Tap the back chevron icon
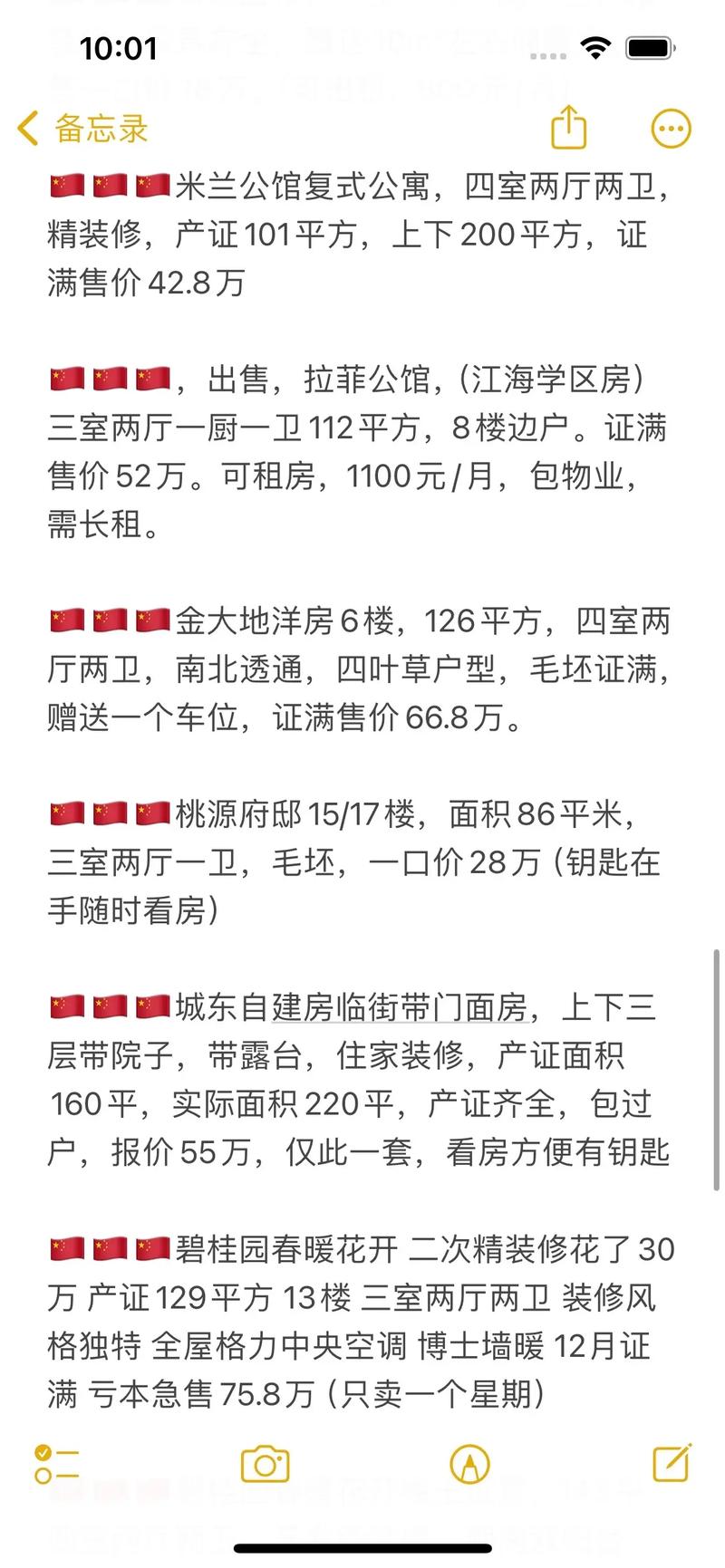 coord(25,128)
